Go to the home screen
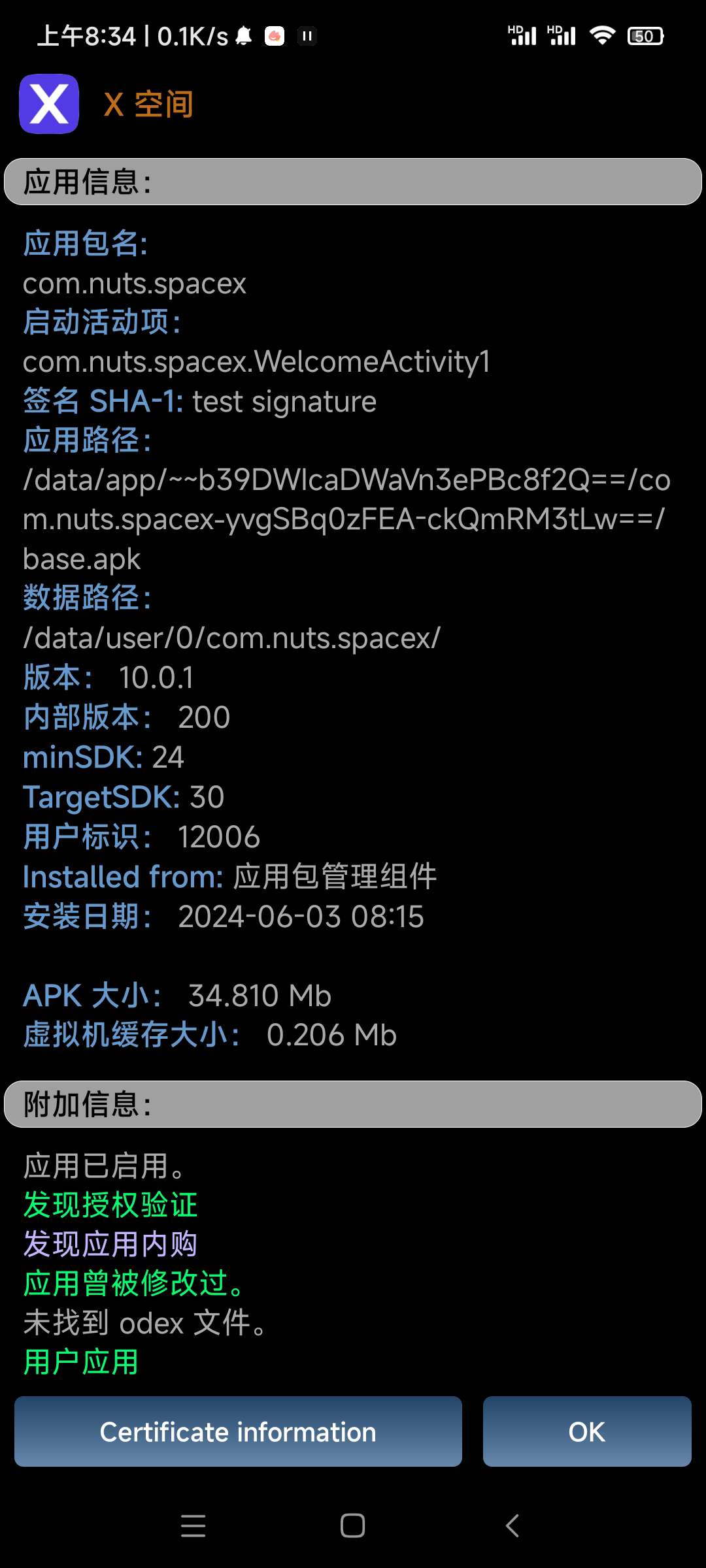Image resolution: width=706 pixels, height=1568 pixels. [352, 1526]
